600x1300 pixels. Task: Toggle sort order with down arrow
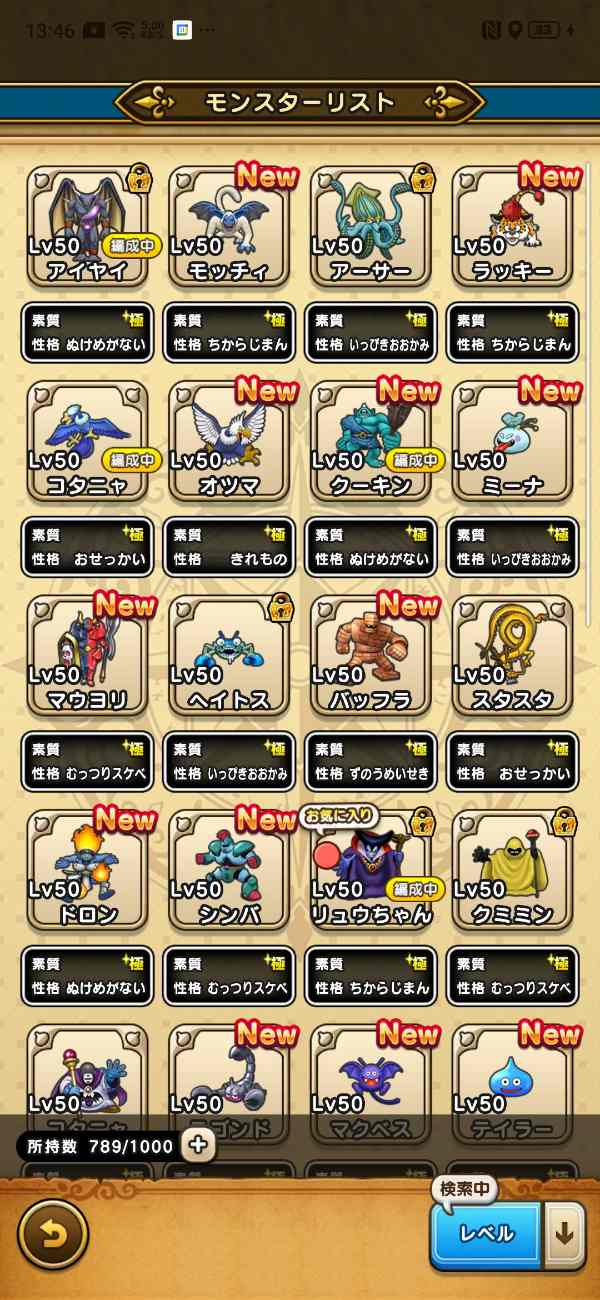(x=565, y=1234)
